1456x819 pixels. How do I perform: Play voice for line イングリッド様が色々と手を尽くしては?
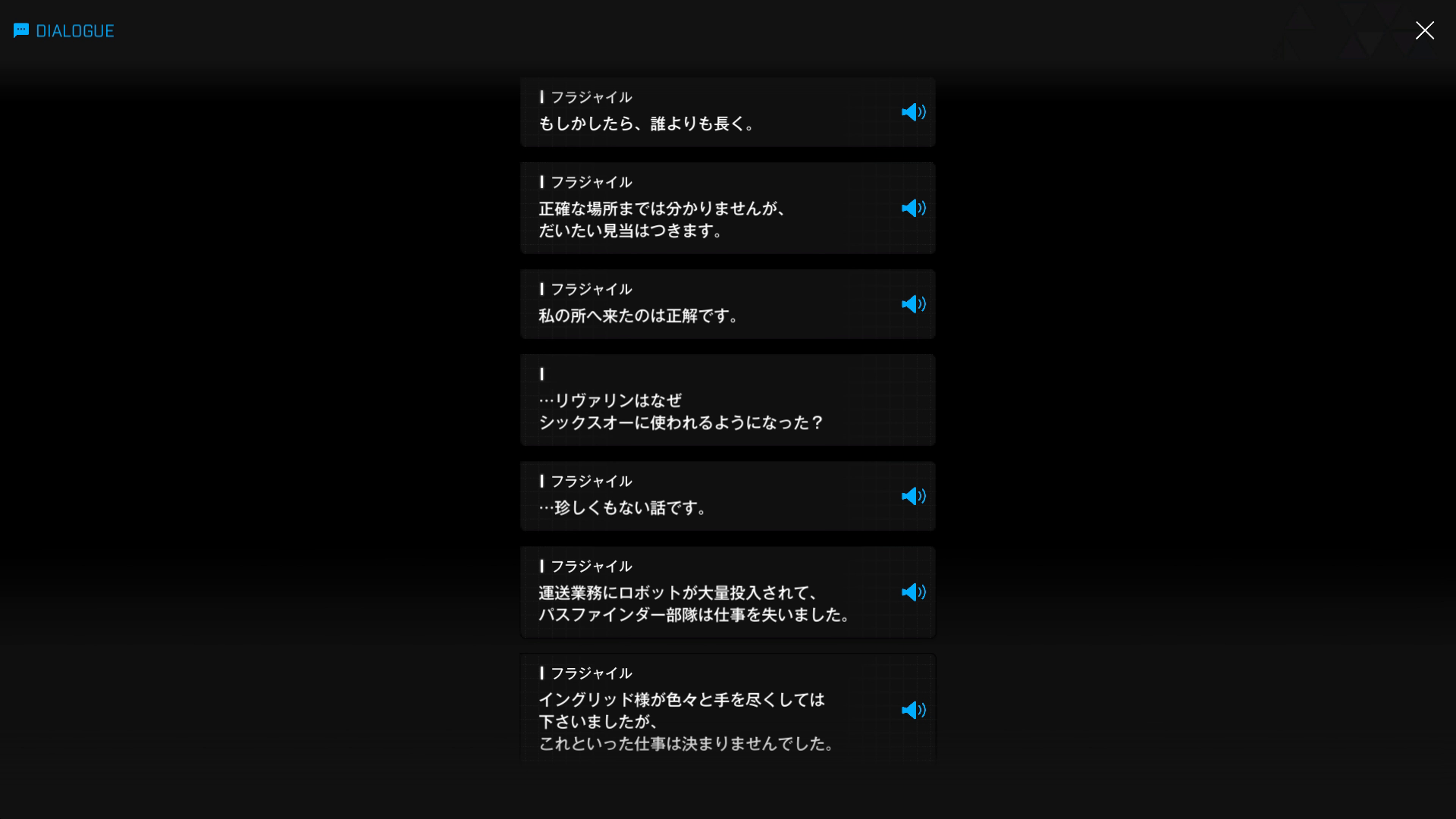click(x=913, y=711)
